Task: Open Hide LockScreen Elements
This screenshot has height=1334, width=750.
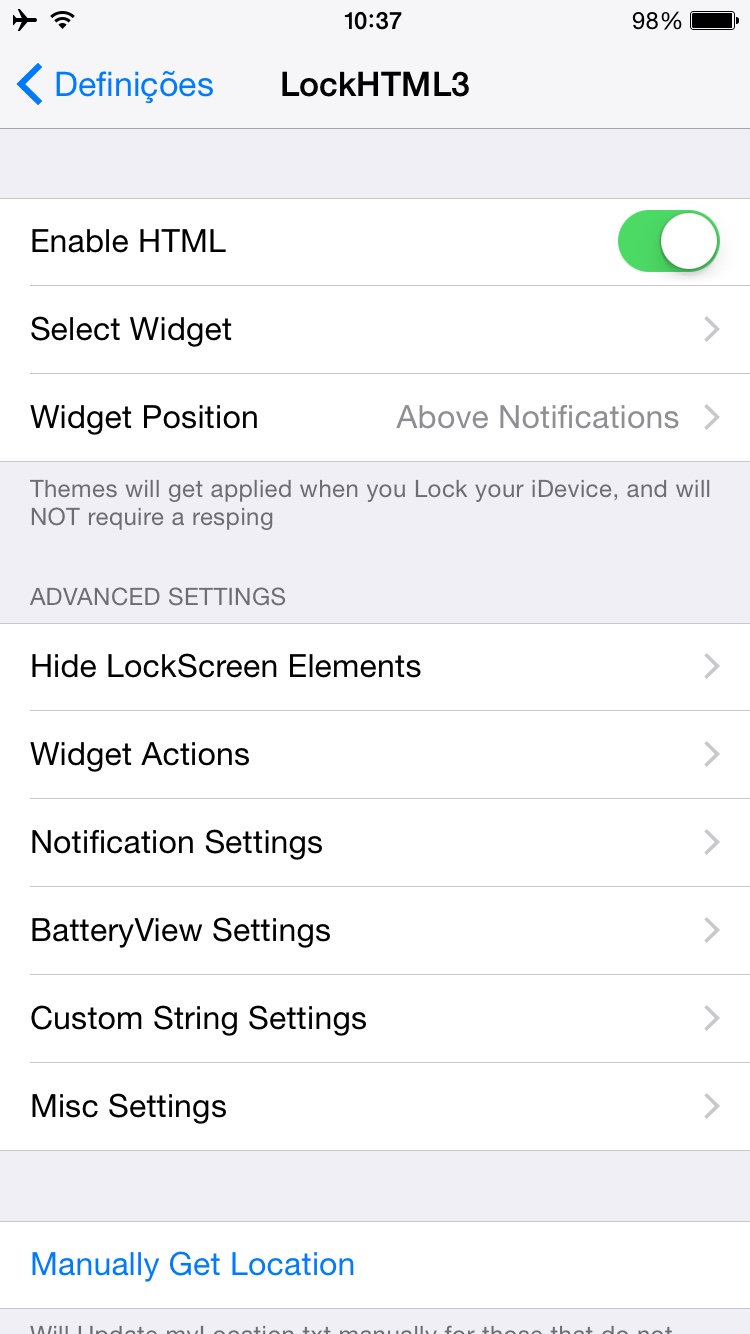Action: (375, 667)
